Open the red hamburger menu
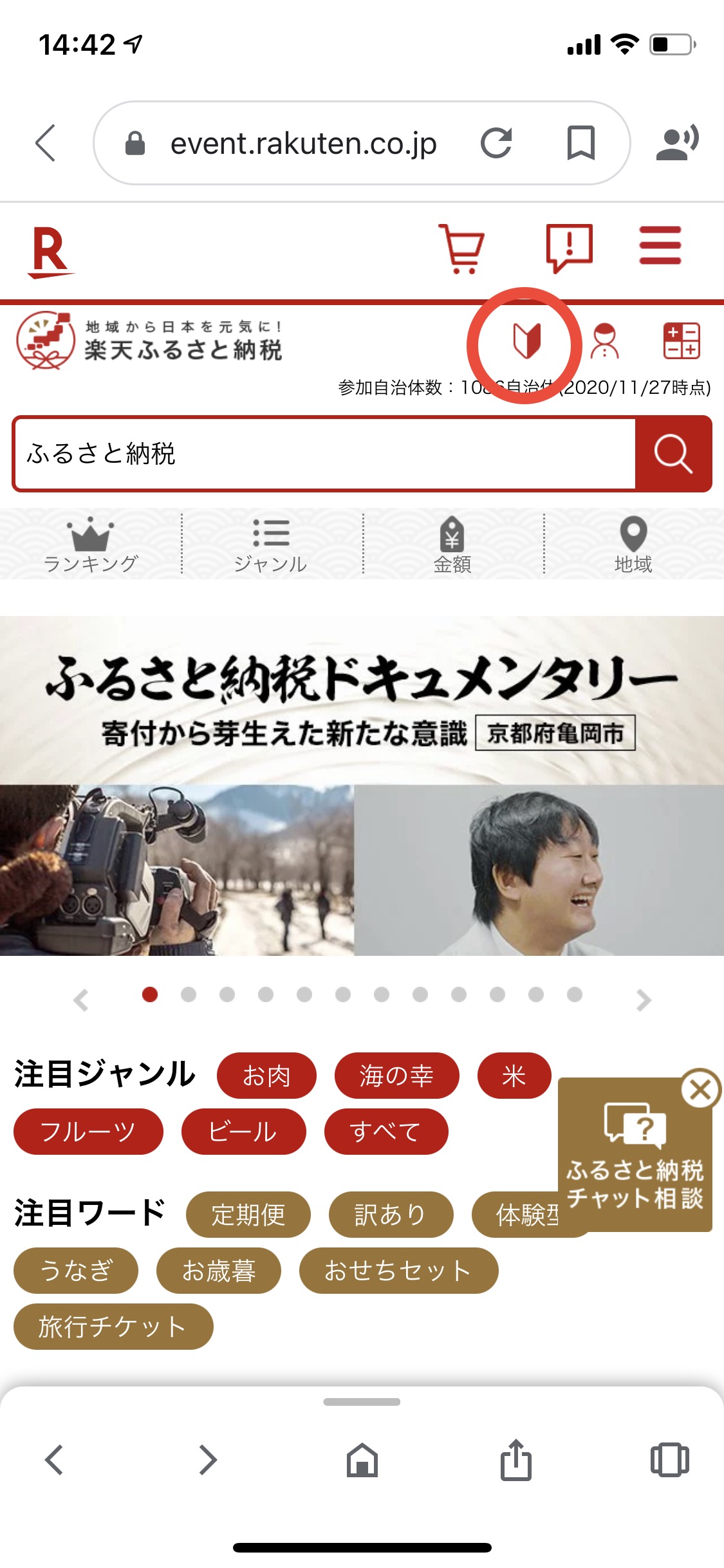 (660, 245)
